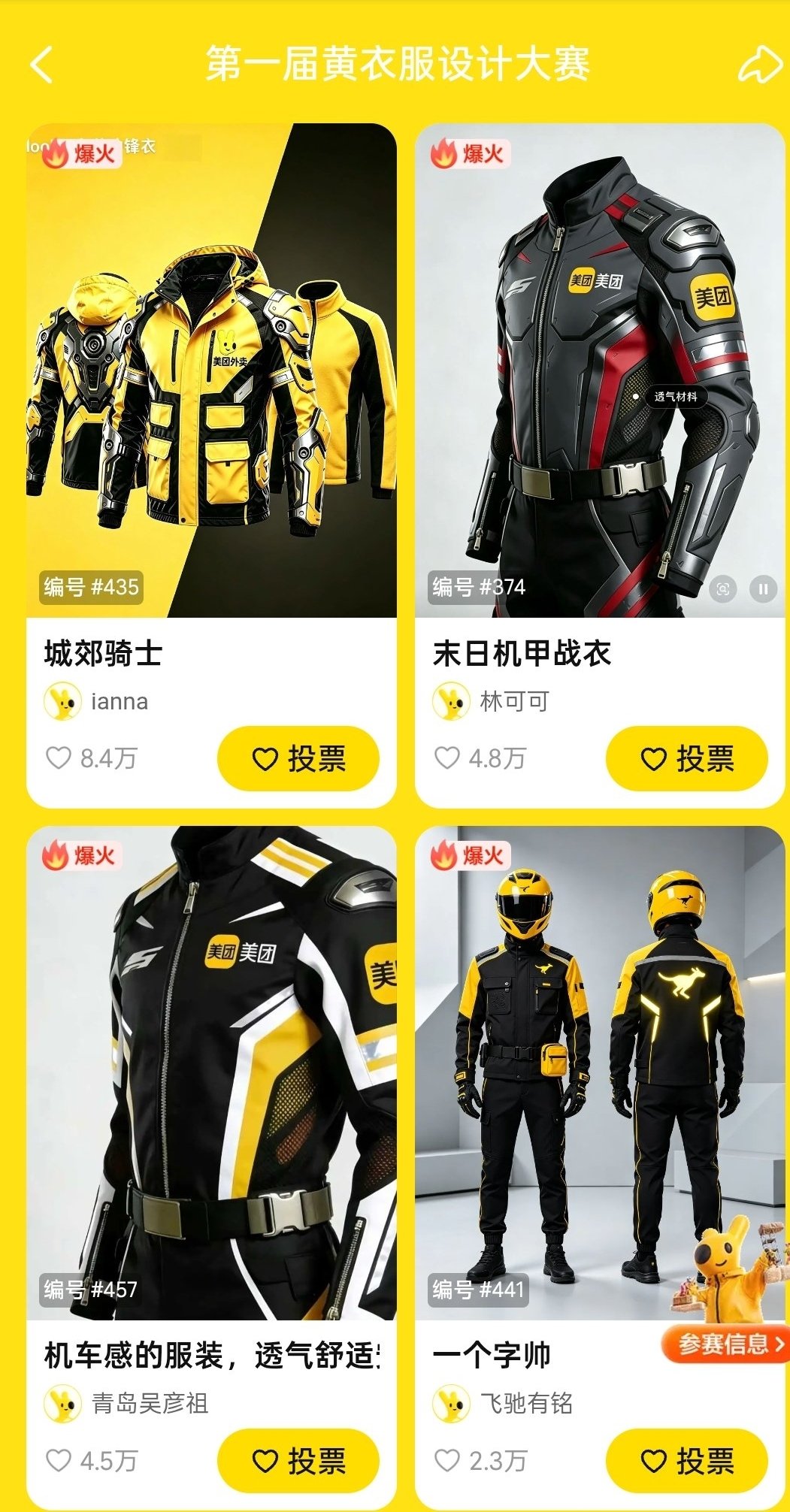View ianna's profile avatar
The image size is (790, 1512).
point(62,701)
